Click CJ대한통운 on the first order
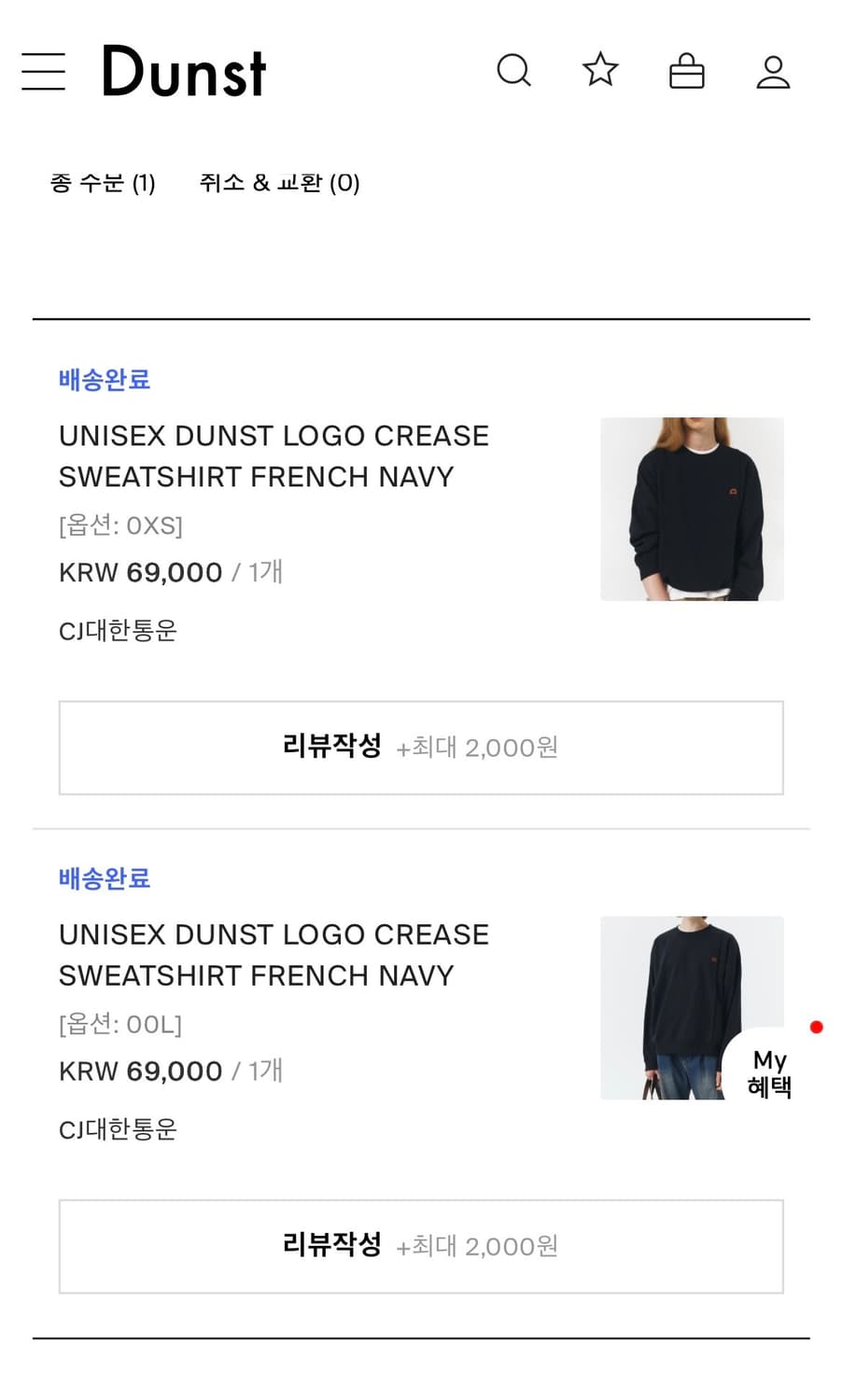Viewport: 842px width, 1400px height. tap(117, 631)
